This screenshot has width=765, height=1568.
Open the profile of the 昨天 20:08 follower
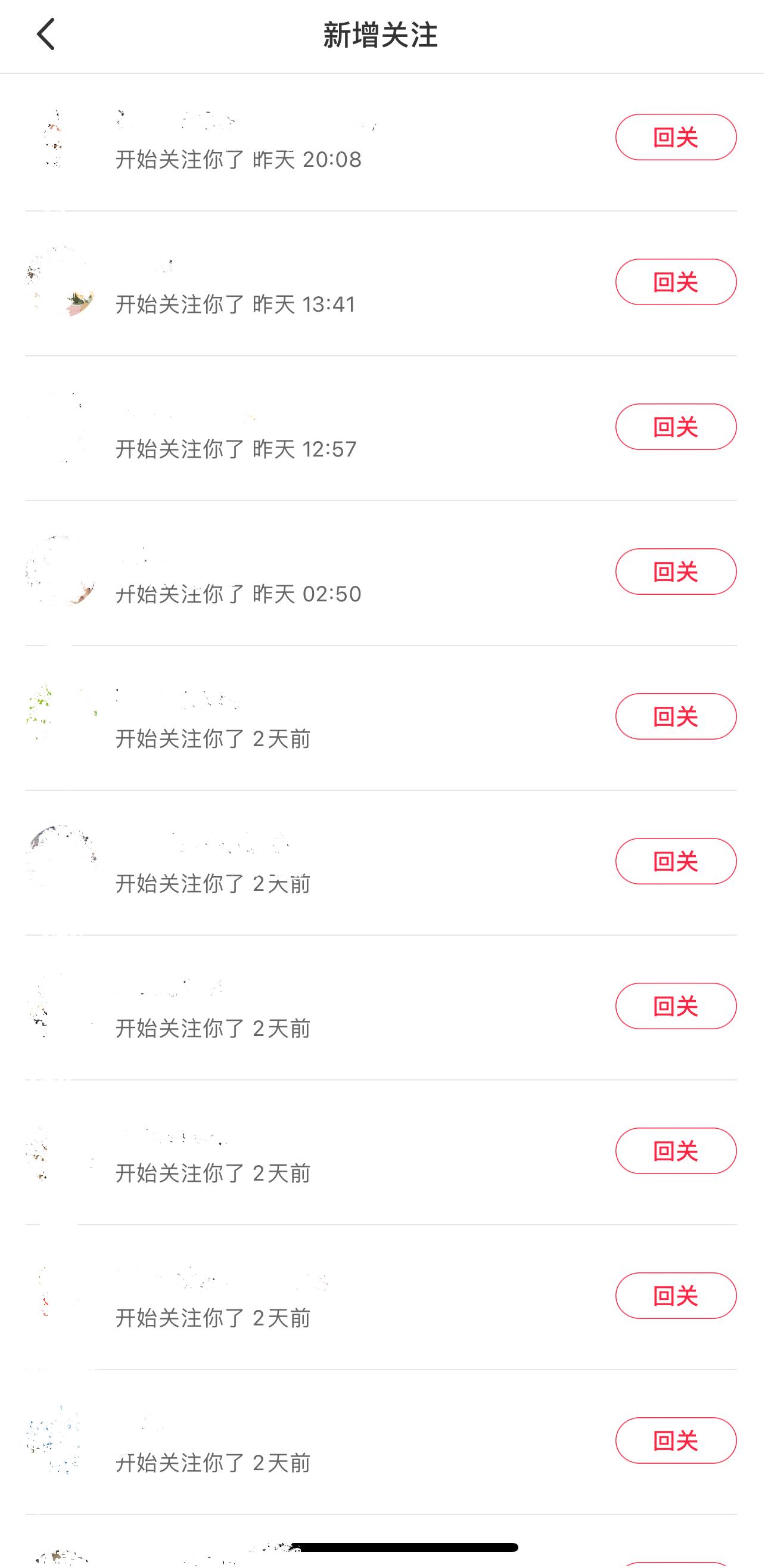pos(60,138)
